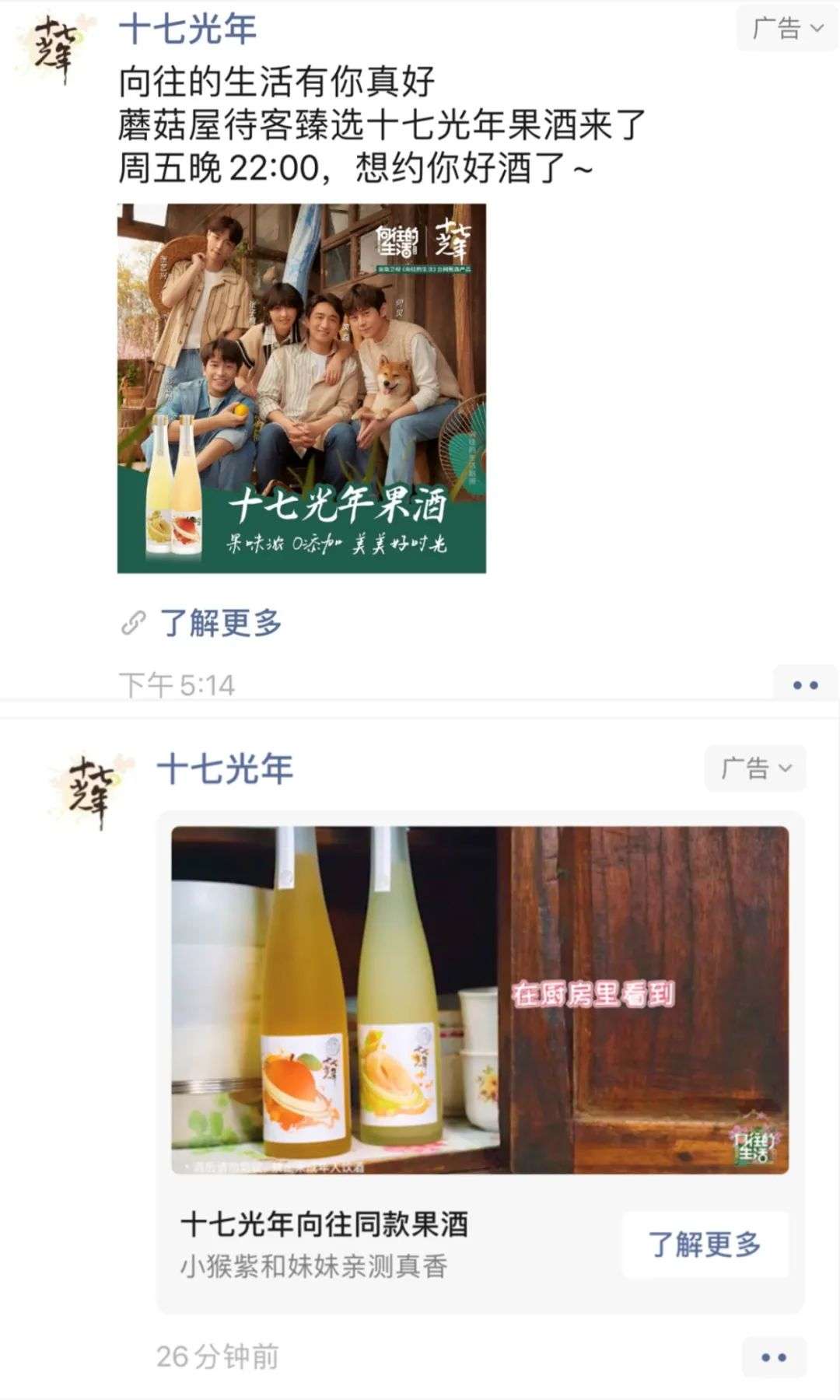Open the two-dot menu beside 26分钟前

[774, 1357]
